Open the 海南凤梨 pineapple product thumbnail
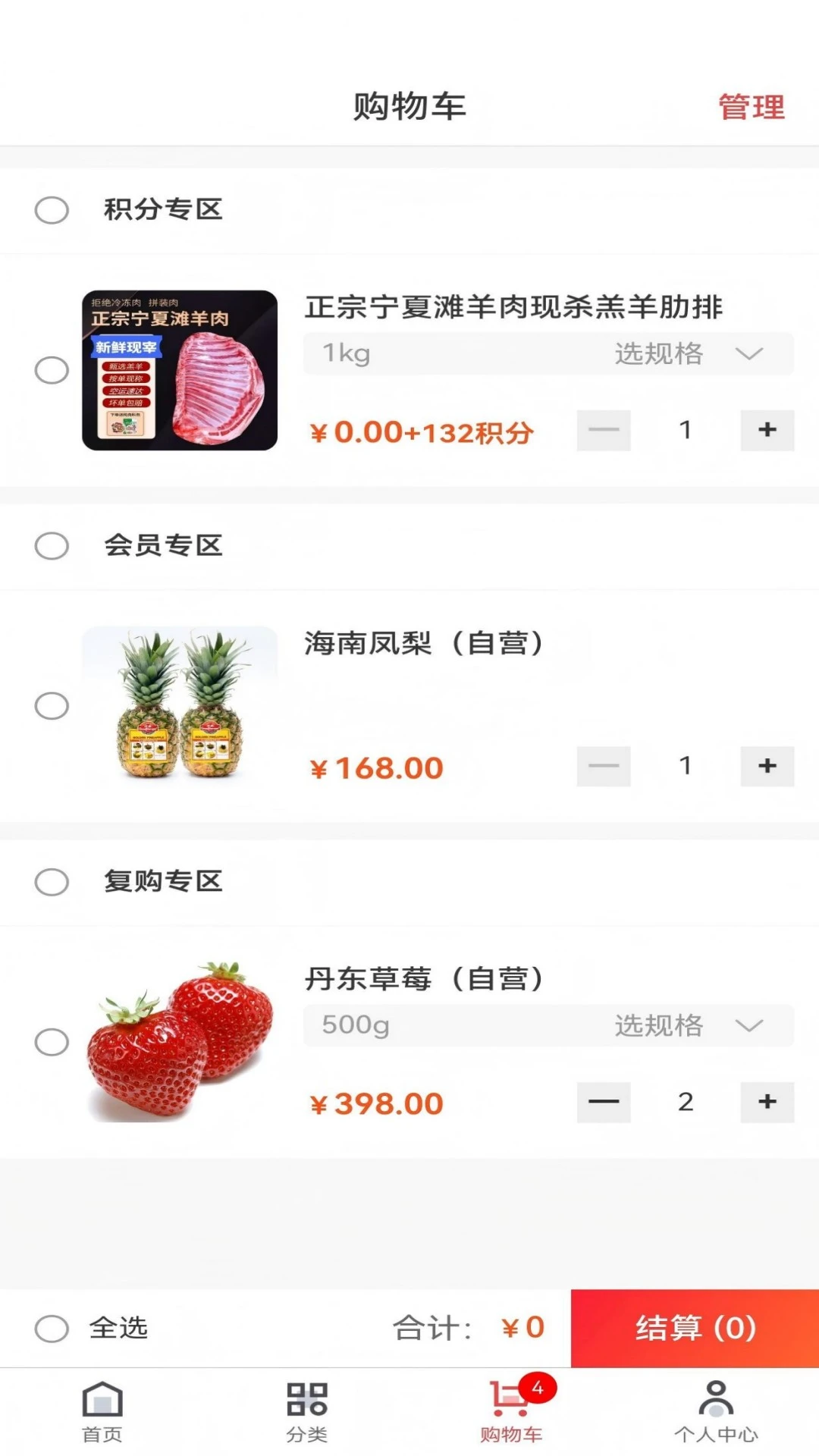 178,705
